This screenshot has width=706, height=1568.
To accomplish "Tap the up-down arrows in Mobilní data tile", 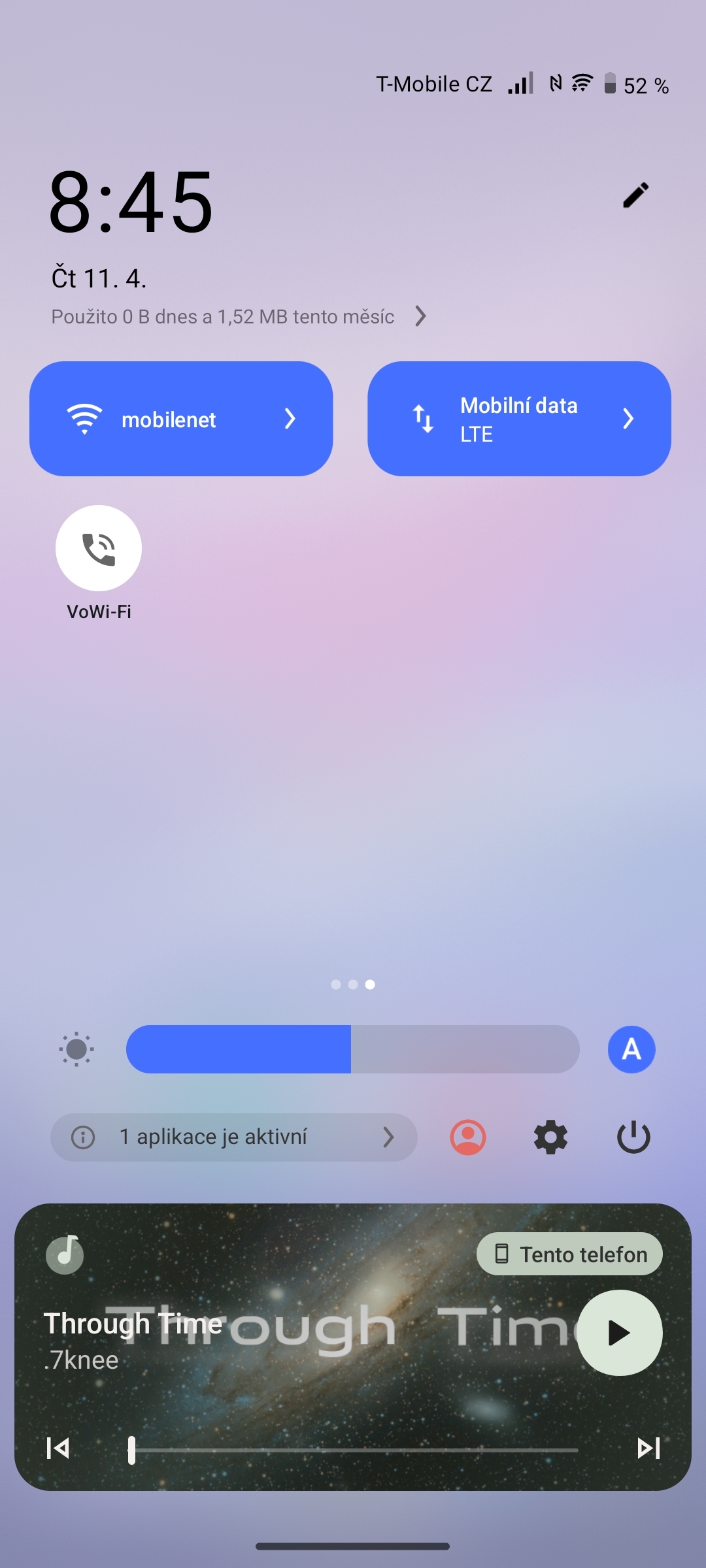I will (x=422, y=418).
